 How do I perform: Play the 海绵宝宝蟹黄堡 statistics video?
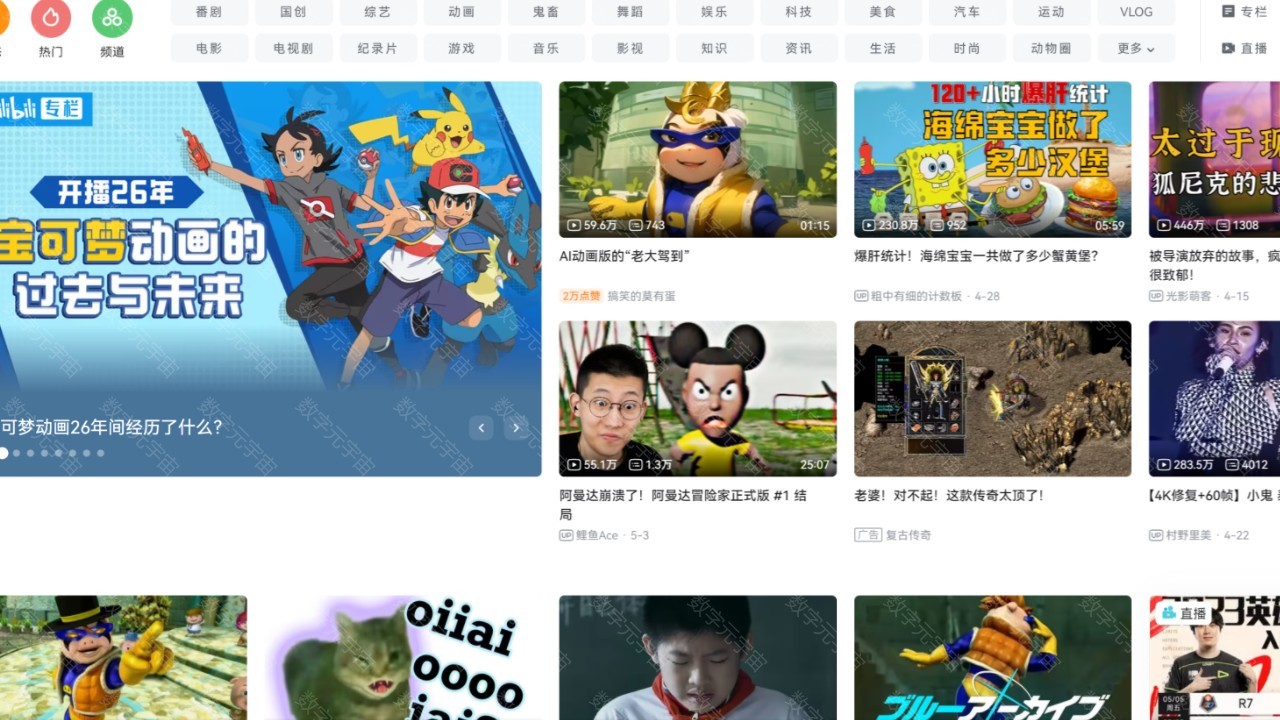[x=992, y=160]
